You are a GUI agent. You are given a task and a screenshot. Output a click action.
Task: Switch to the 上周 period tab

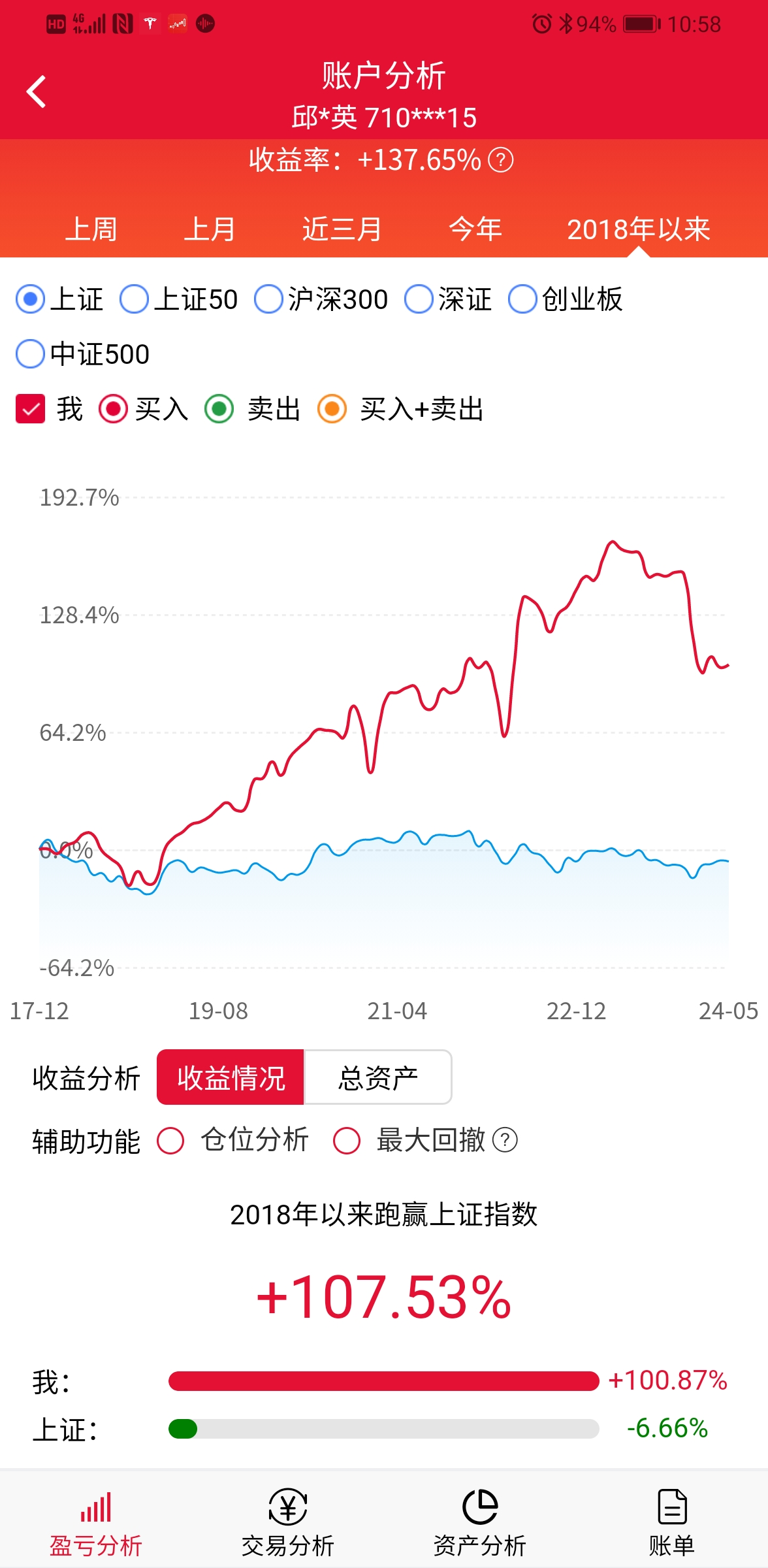91,229
